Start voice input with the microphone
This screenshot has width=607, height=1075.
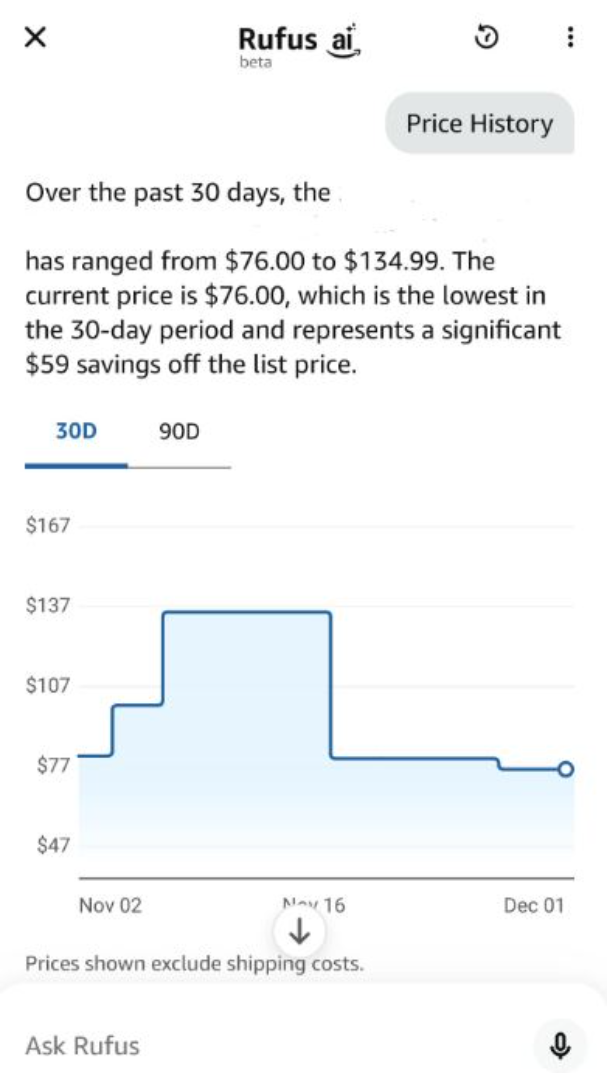point(561,1045)
